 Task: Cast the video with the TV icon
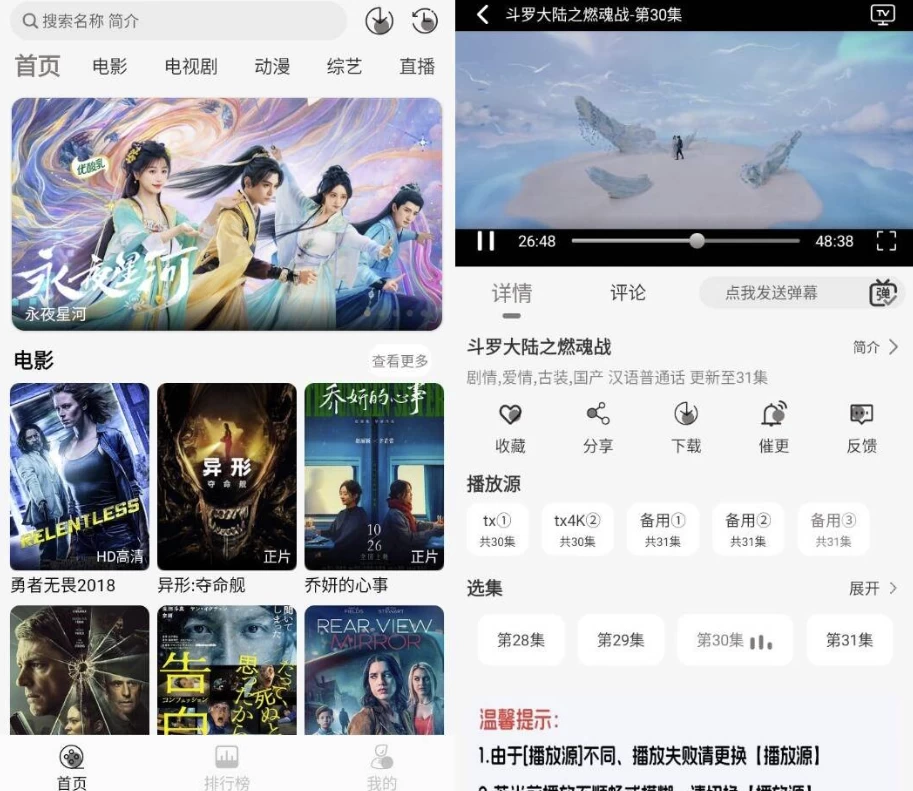882,14
